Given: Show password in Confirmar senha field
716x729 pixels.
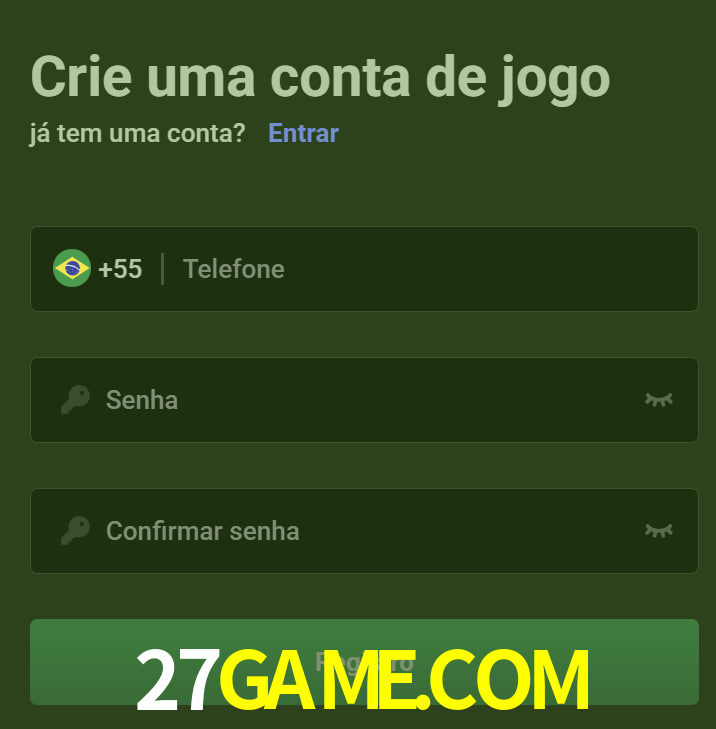Looking at the screenshot, I should point(658,531).
